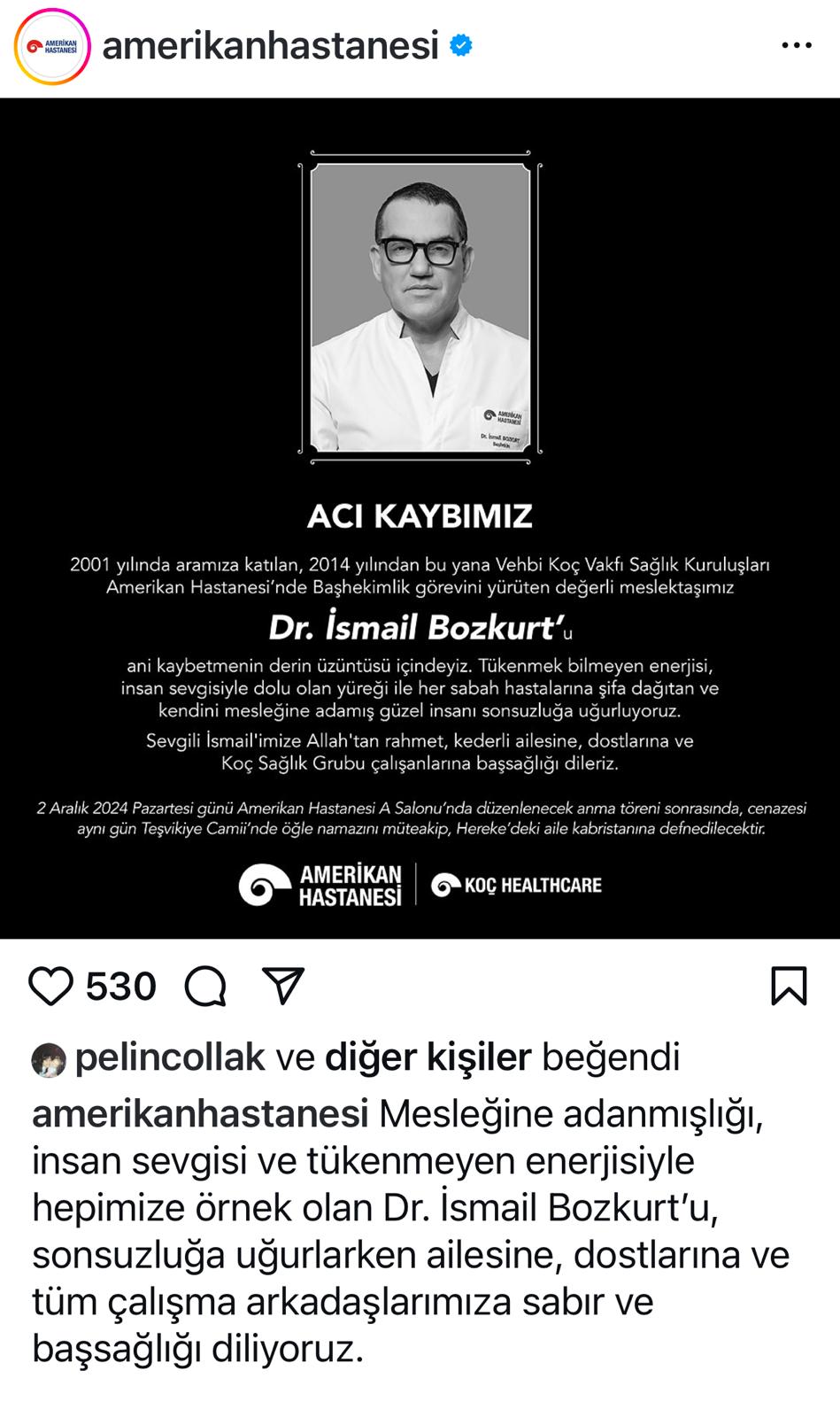Open pelincollak's profile from likes
Viewport: 840px width, 1417px height.
pyautogui.click(x=170, y=1057)
